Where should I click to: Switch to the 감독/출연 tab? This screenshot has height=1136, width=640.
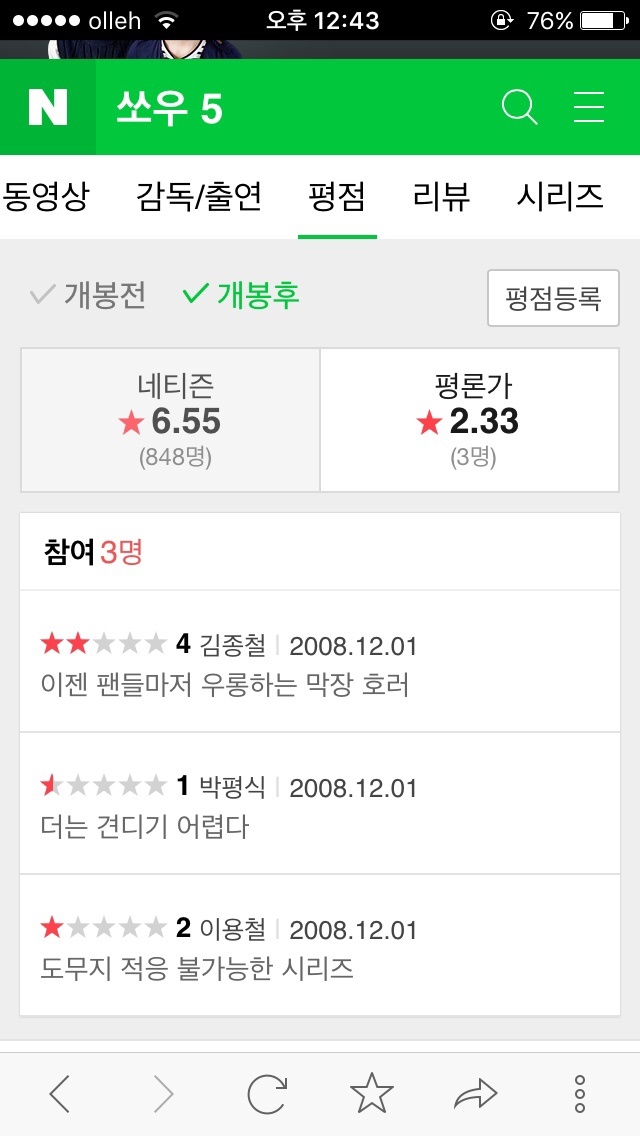click(199, 196)
